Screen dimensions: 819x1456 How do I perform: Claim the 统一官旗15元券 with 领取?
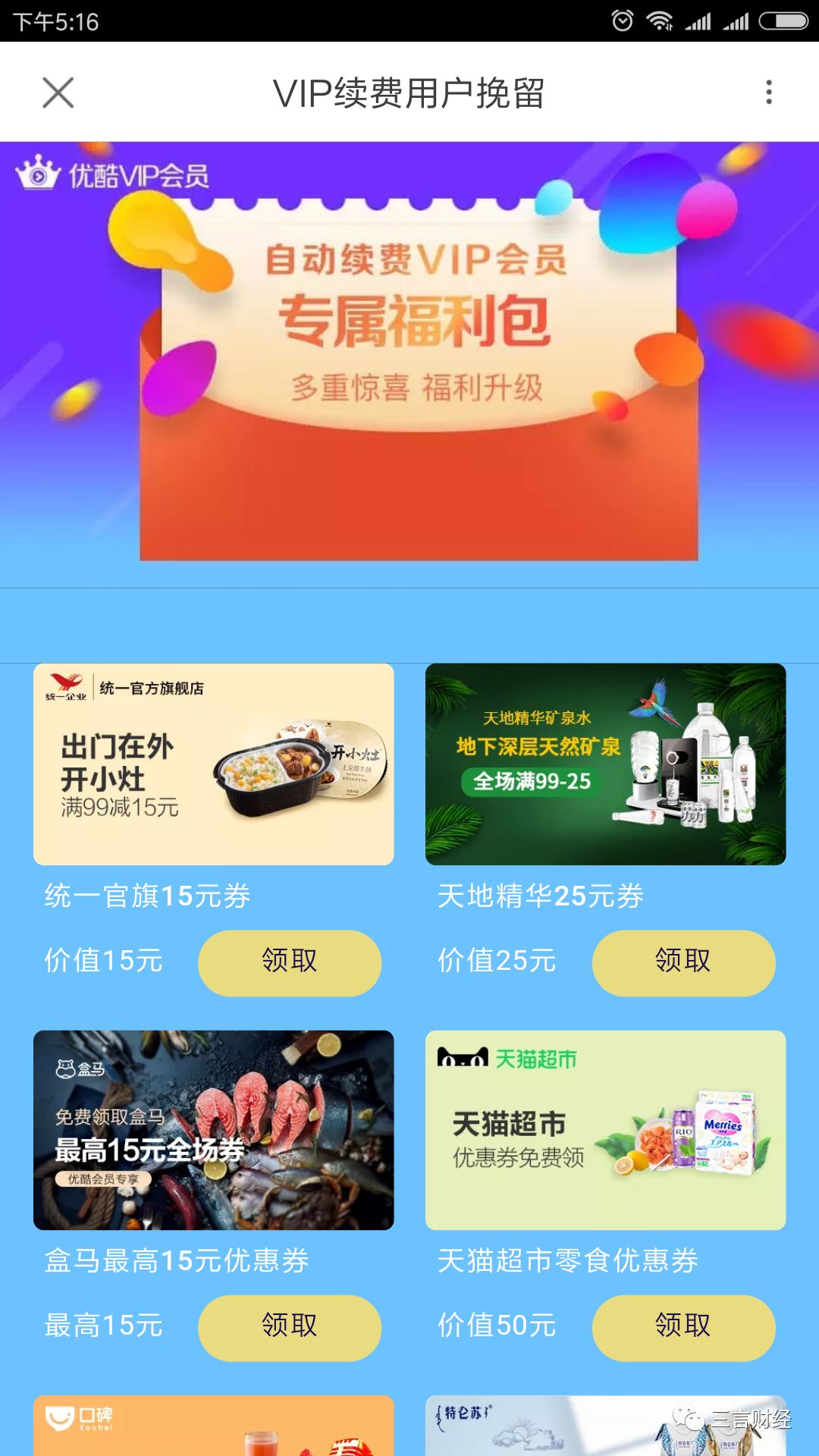pos(289,962)
